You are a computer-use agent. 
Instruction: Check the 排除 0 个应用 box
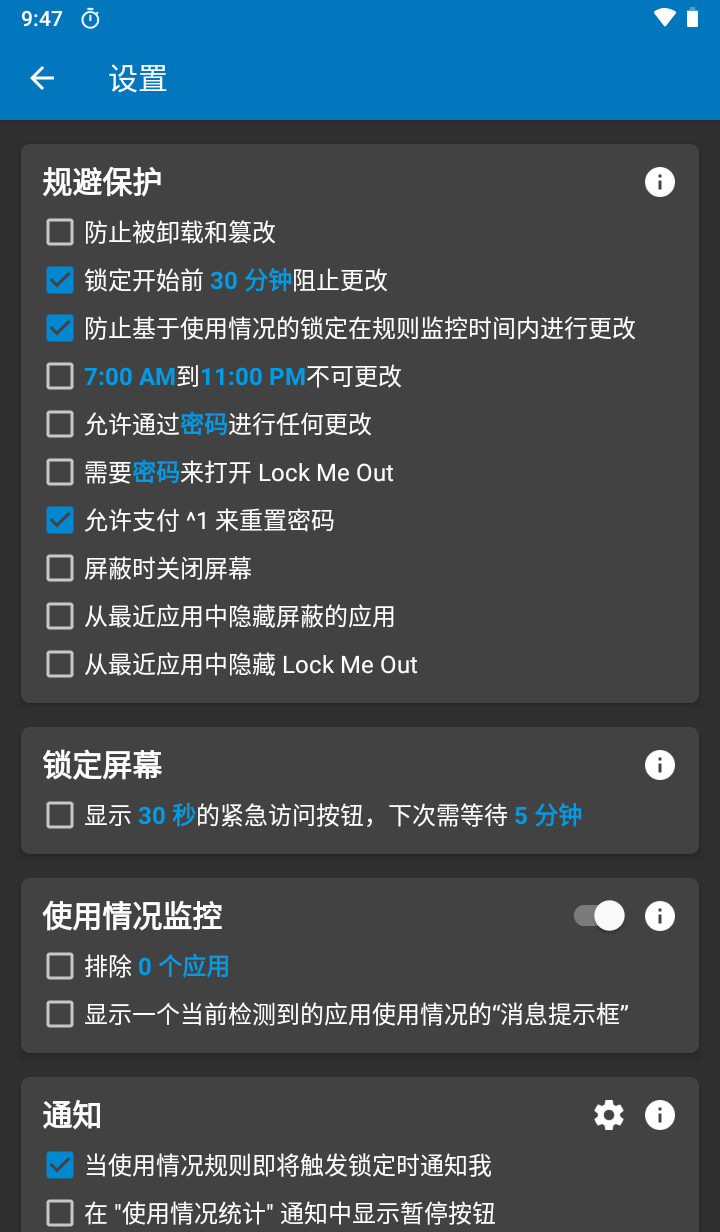[60, 967]
